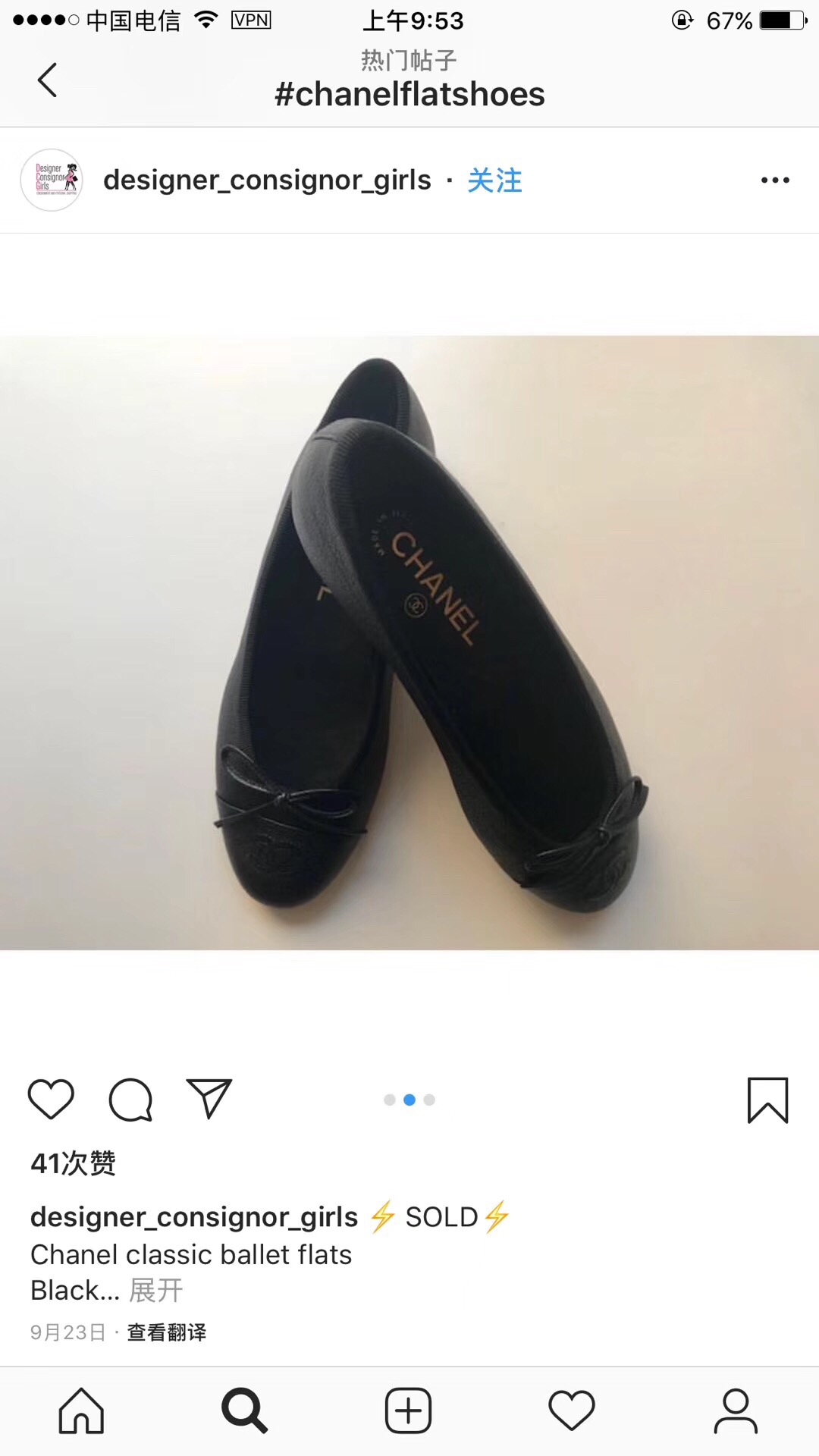The height and width of the screenshot is (1456, 819).
Task: Open designer_consignor_girls from the post header username
Action: (267, 180)
